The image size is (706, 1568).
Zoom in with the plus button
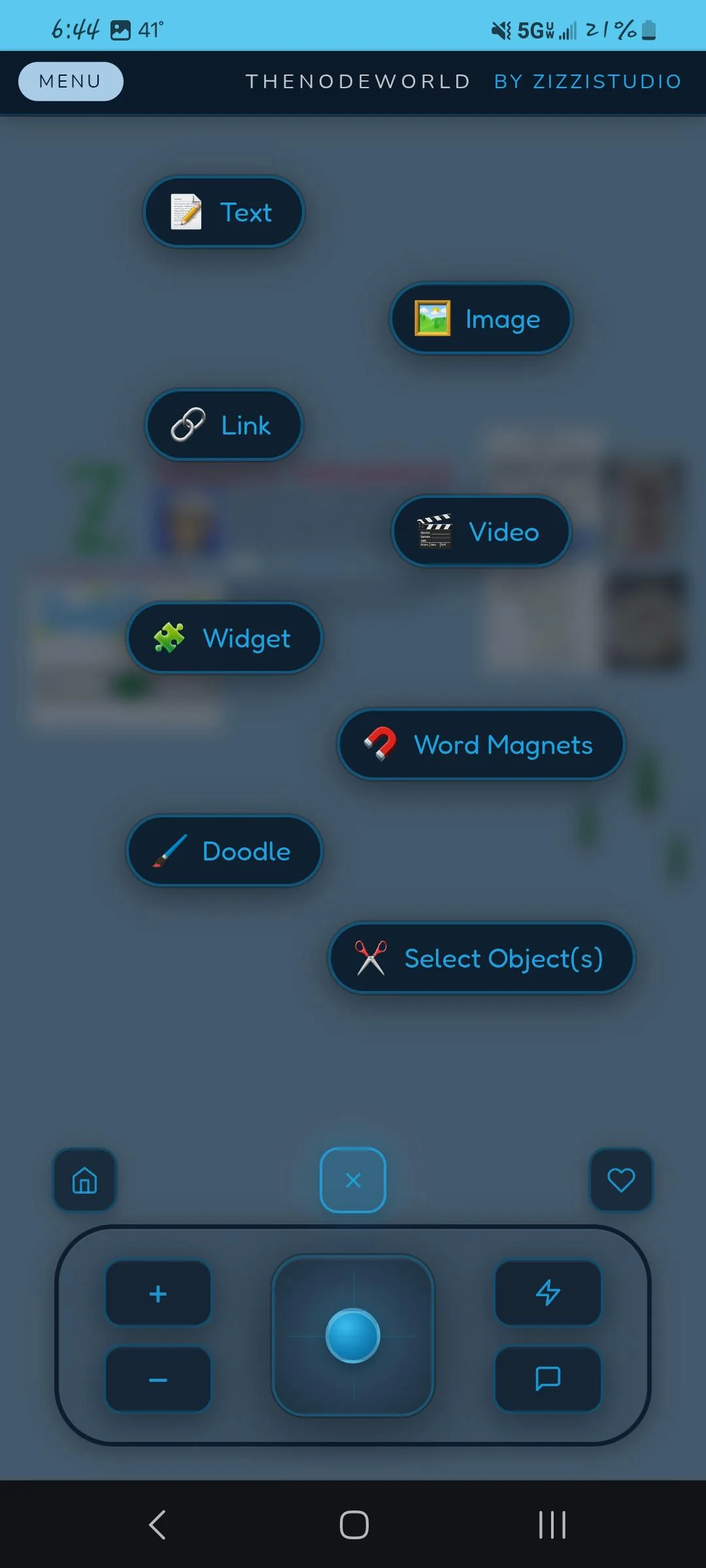pos(158,1294)
